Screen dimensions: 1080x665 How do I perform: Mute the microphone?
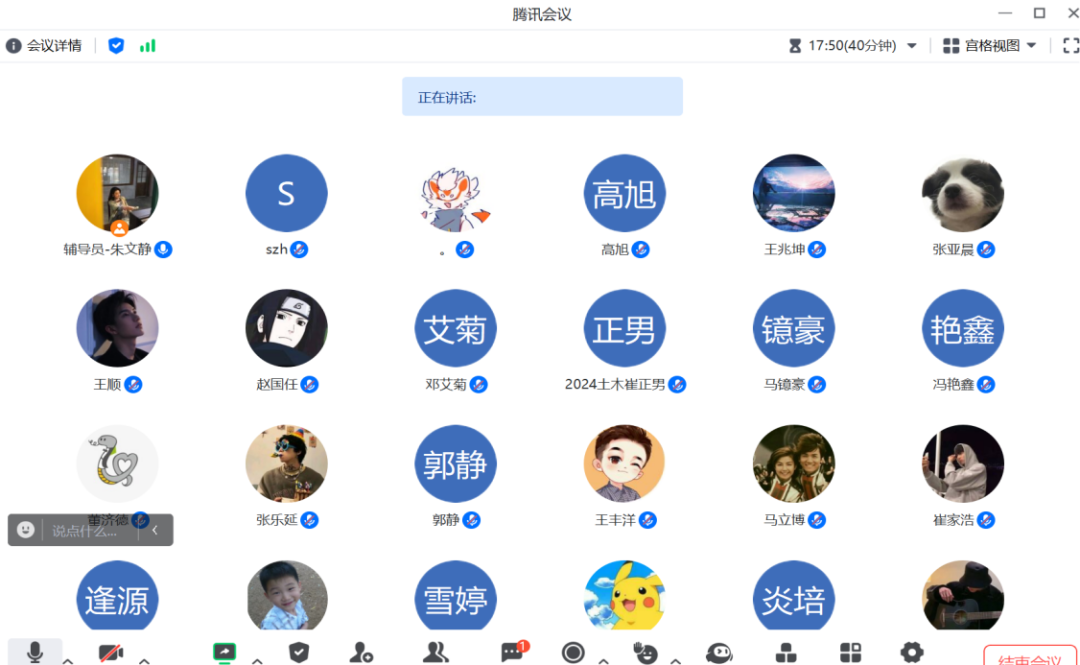coord(35,652)
